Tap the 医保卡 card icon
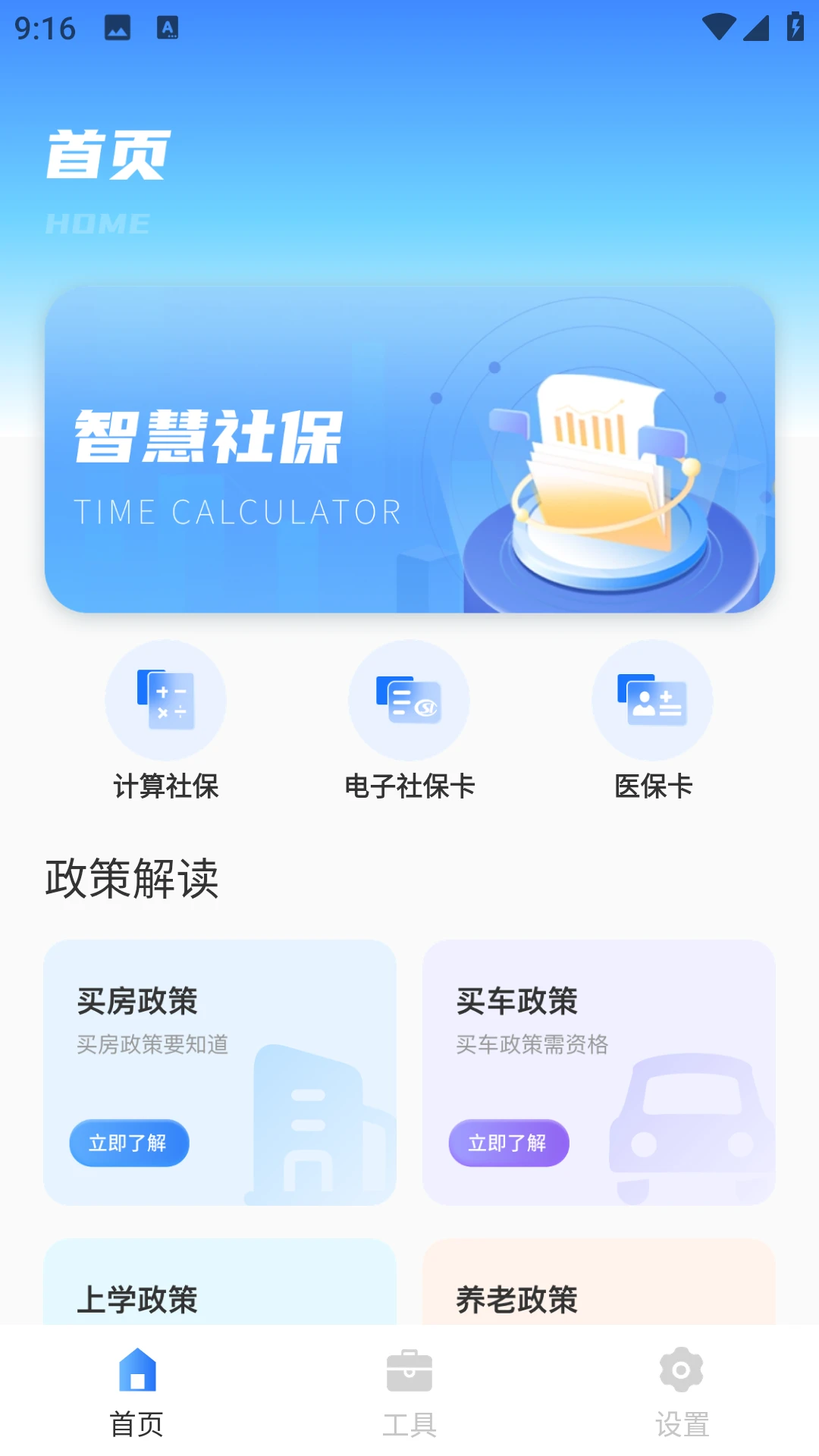The height and width of the screenshot is (1456, 819). click(652, 699)
